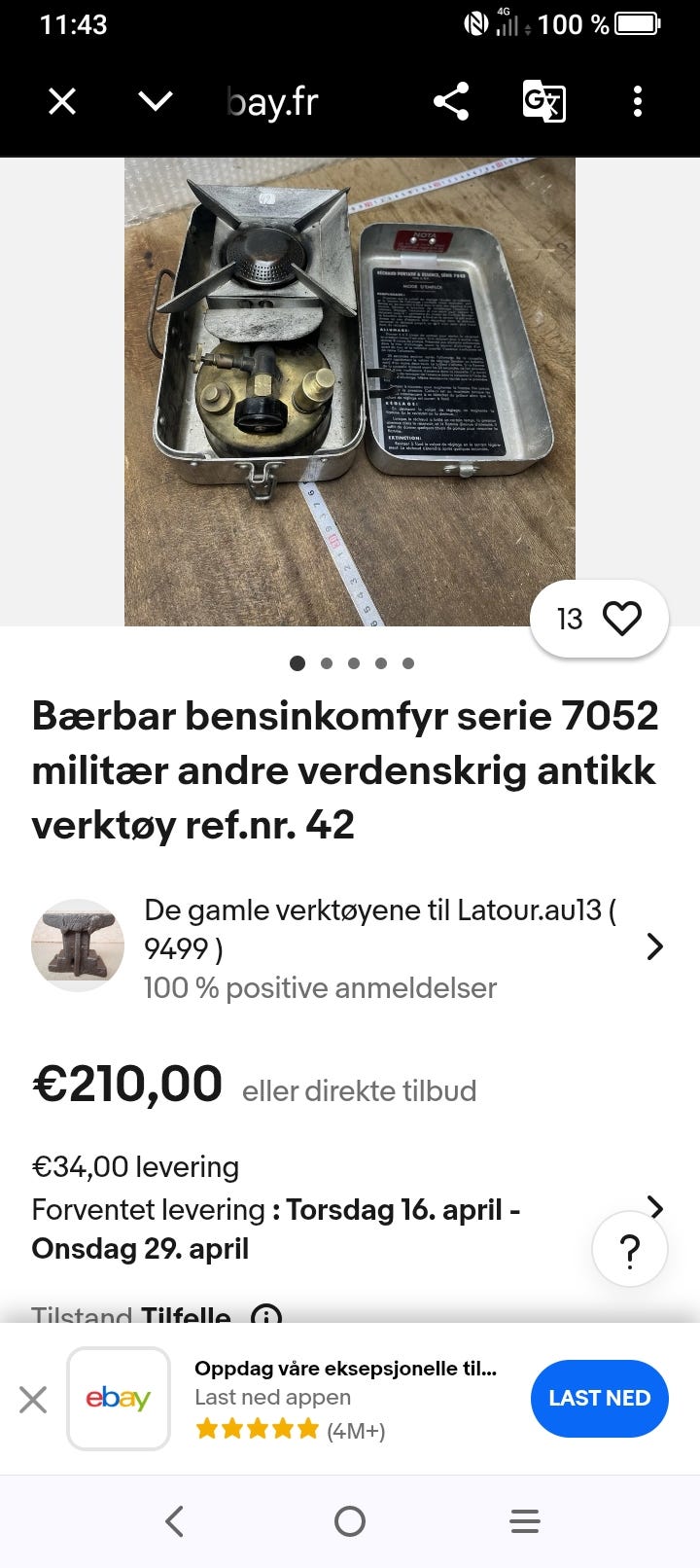
Task: Select the last carousel pagination dot
Action: pos(407,662)
